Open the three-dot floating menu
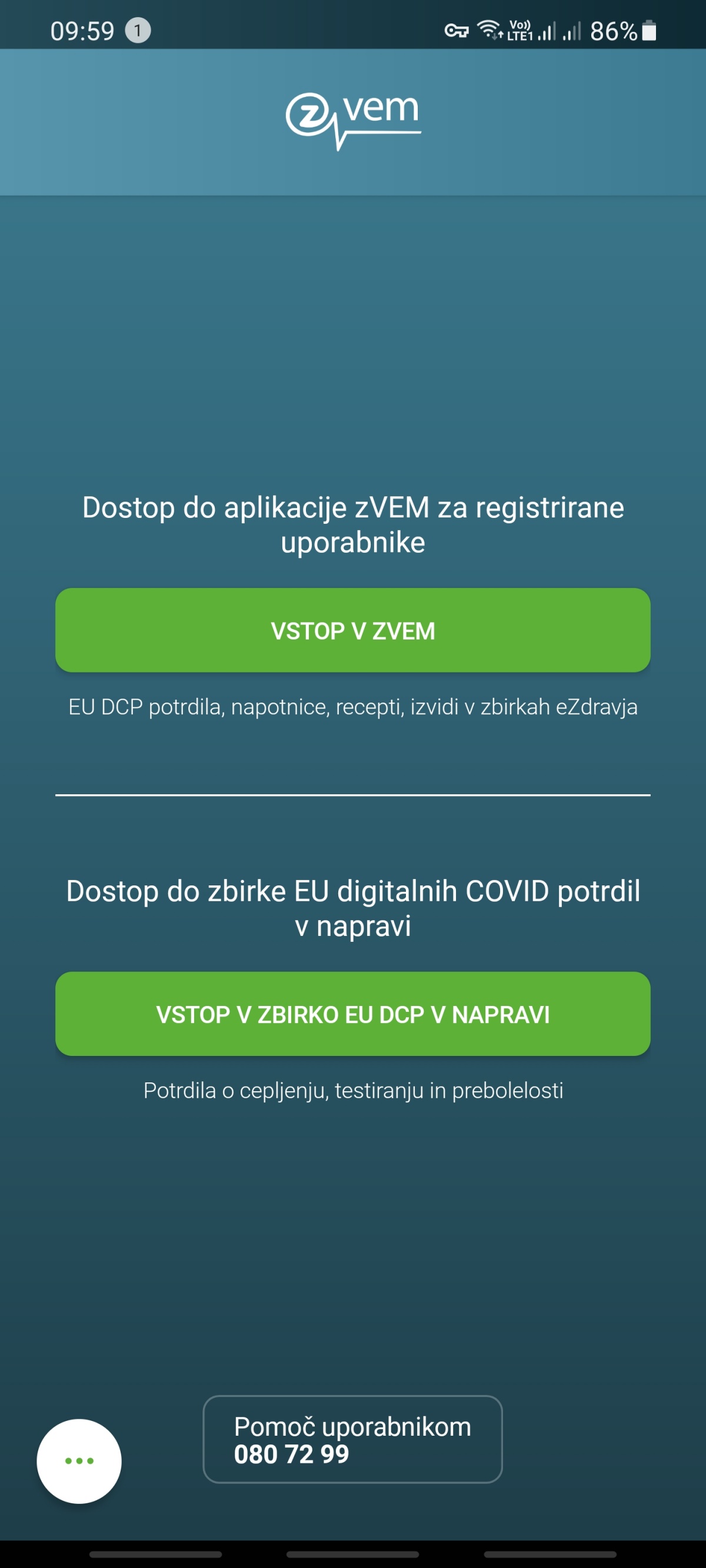The width and height of the screenshot is (706, 1568). [79, 1461]
